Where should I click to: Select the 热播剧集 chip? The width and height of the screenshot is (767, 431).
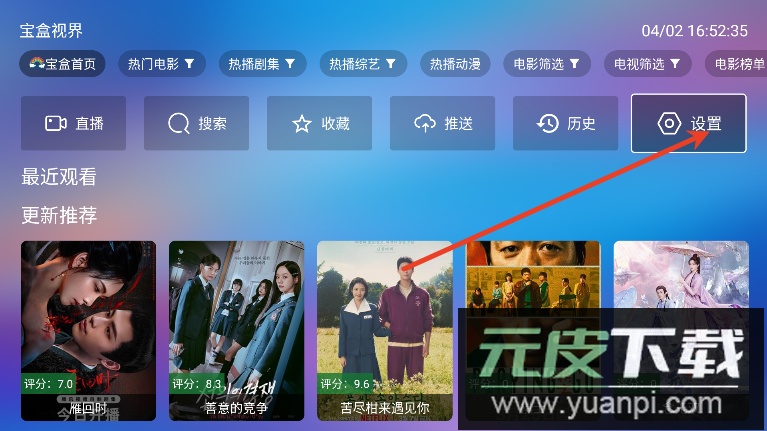coord(262,64)
